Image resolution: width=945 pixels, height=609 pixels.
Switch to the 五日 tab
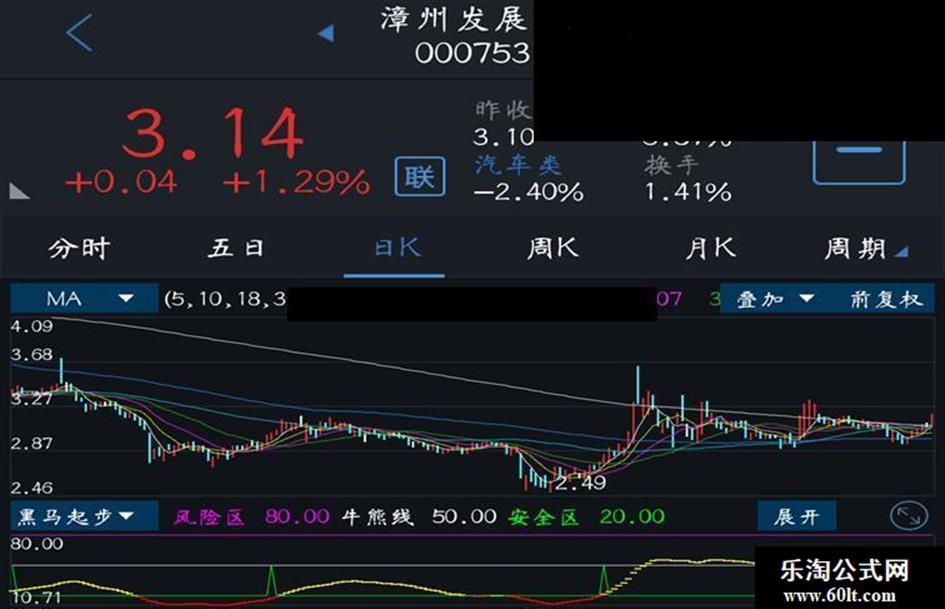[237, 248]
